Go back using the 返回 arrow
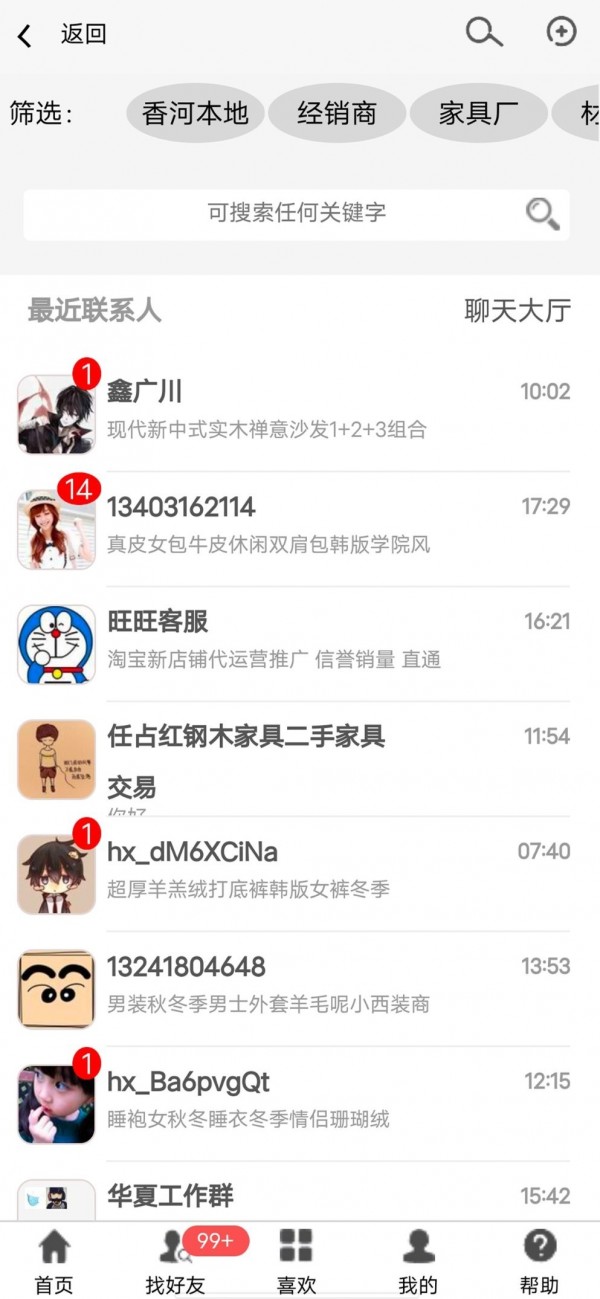Image resolution: width=600 pixels, height=1299 pixels. pyautogui.click(x=26, y=36)
